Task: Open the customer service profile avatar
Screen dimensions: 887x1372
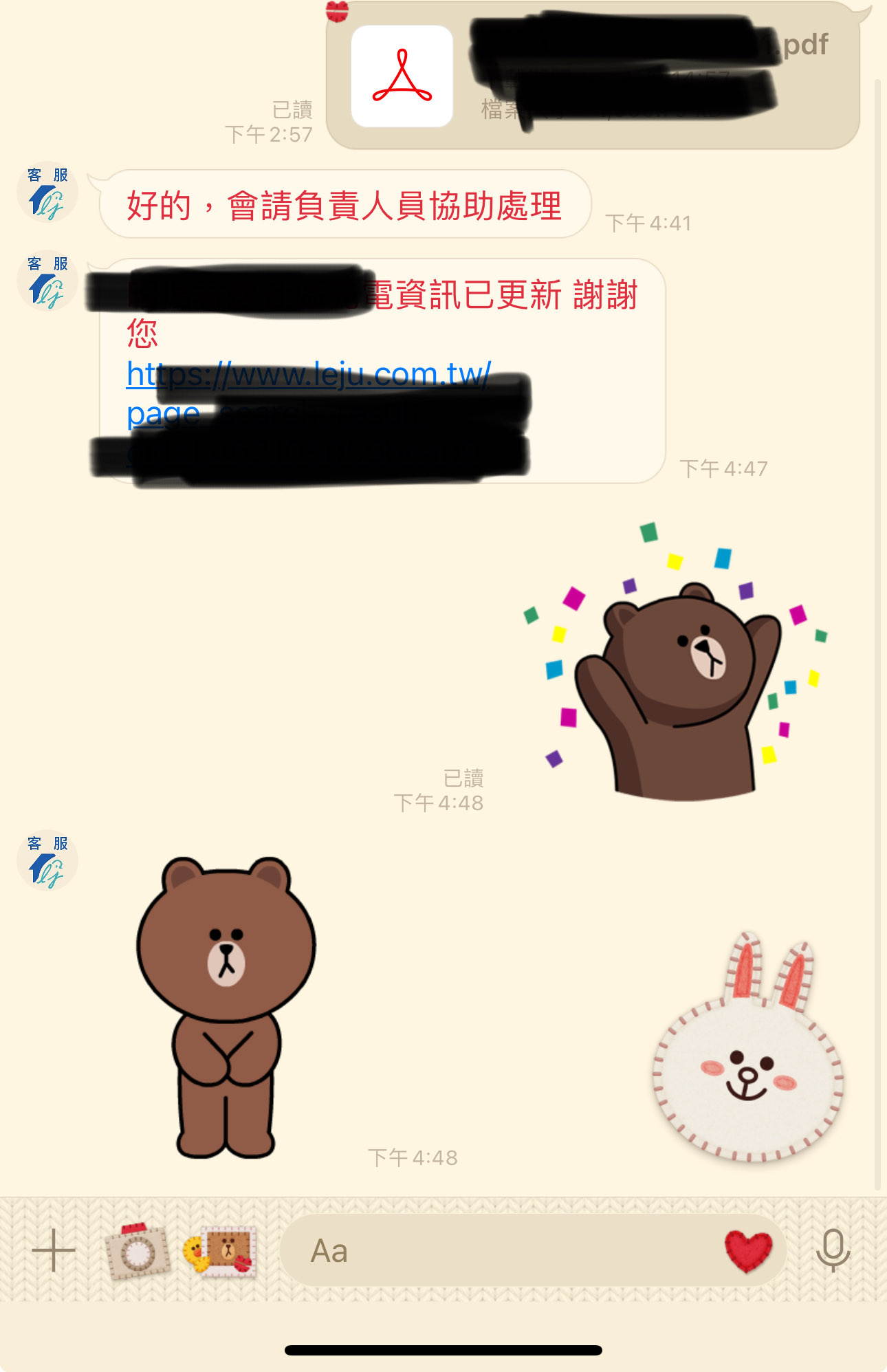Action: pos(47,193)
